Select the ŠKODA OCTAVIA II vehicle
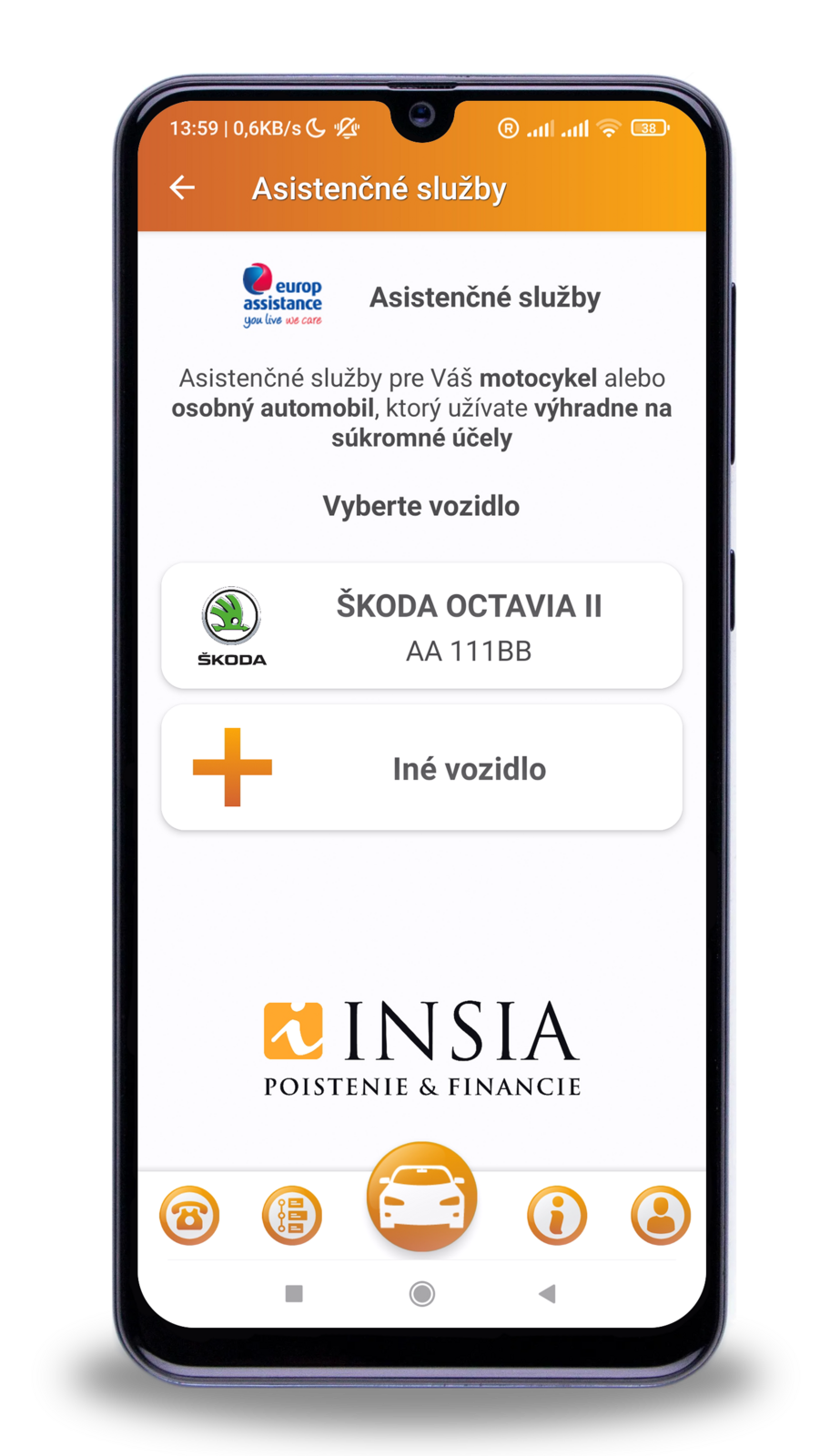Viewport: 840px width, 1456px height. (421, 626)
